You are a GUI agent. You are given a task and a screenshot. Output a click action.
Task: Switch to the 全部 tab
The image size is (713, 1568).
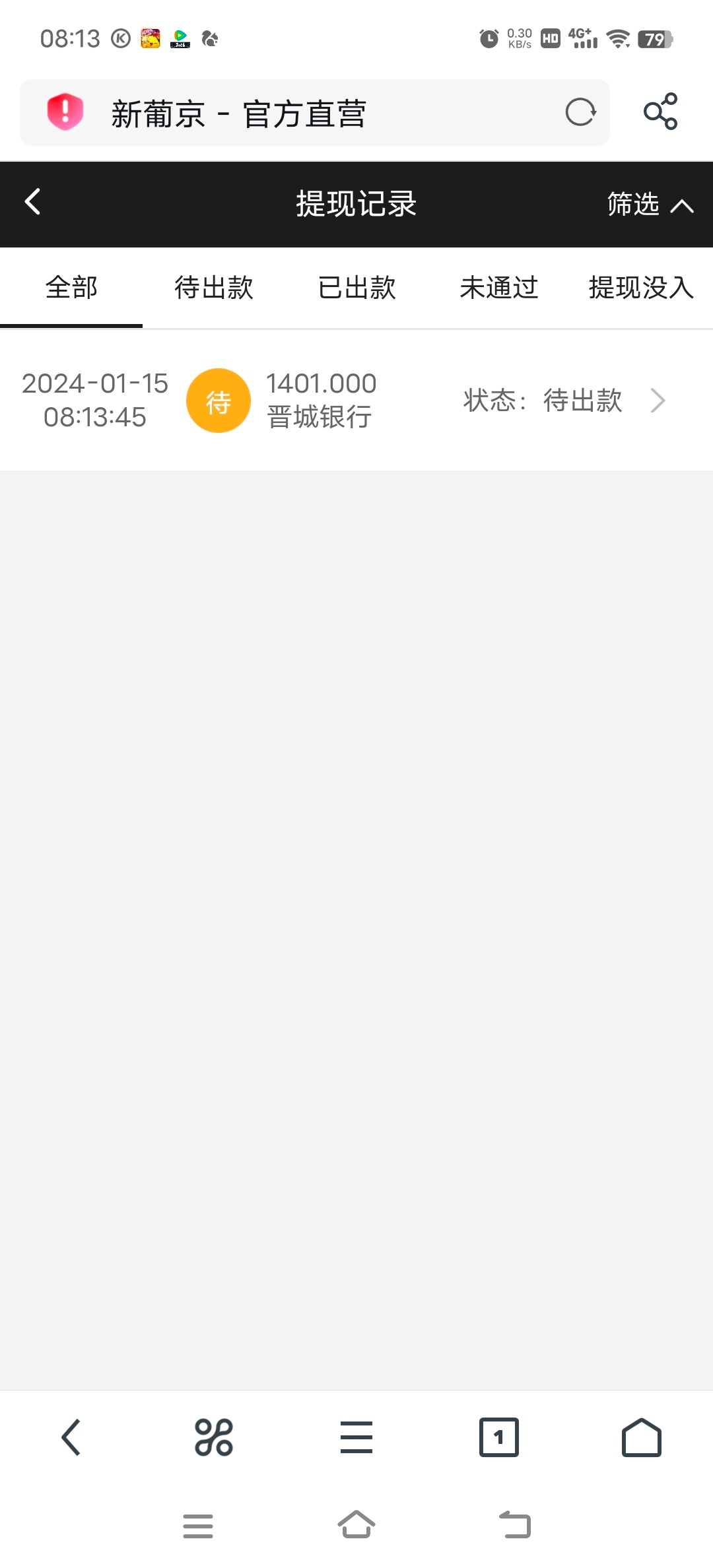point(71,288)
